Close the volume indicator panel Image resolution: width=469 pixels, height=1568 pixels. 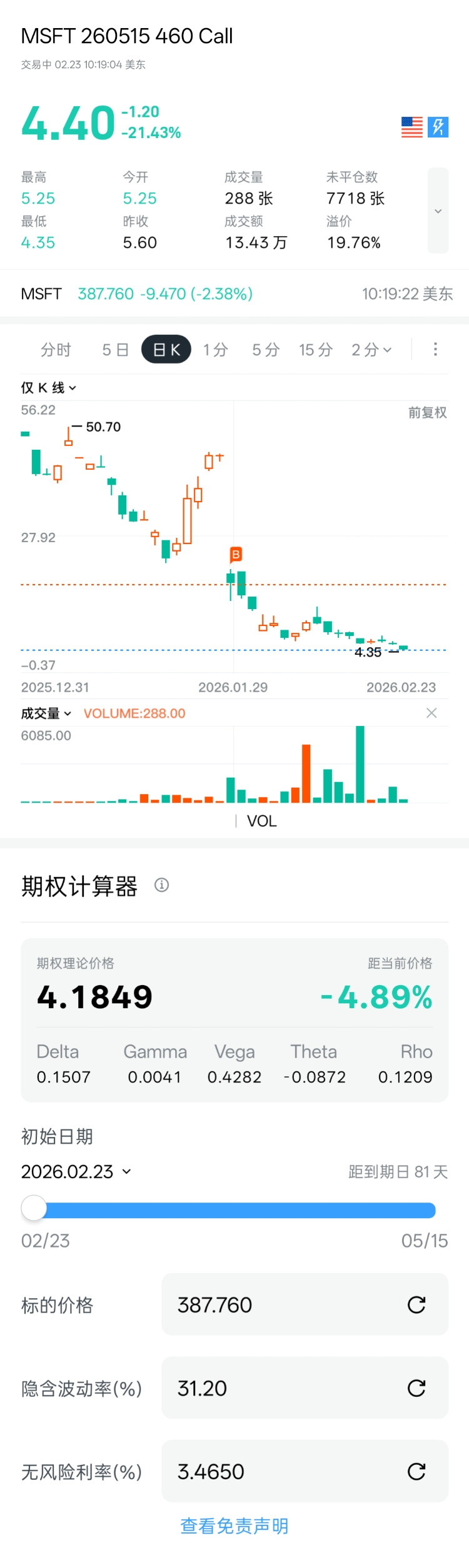(431, 713)
